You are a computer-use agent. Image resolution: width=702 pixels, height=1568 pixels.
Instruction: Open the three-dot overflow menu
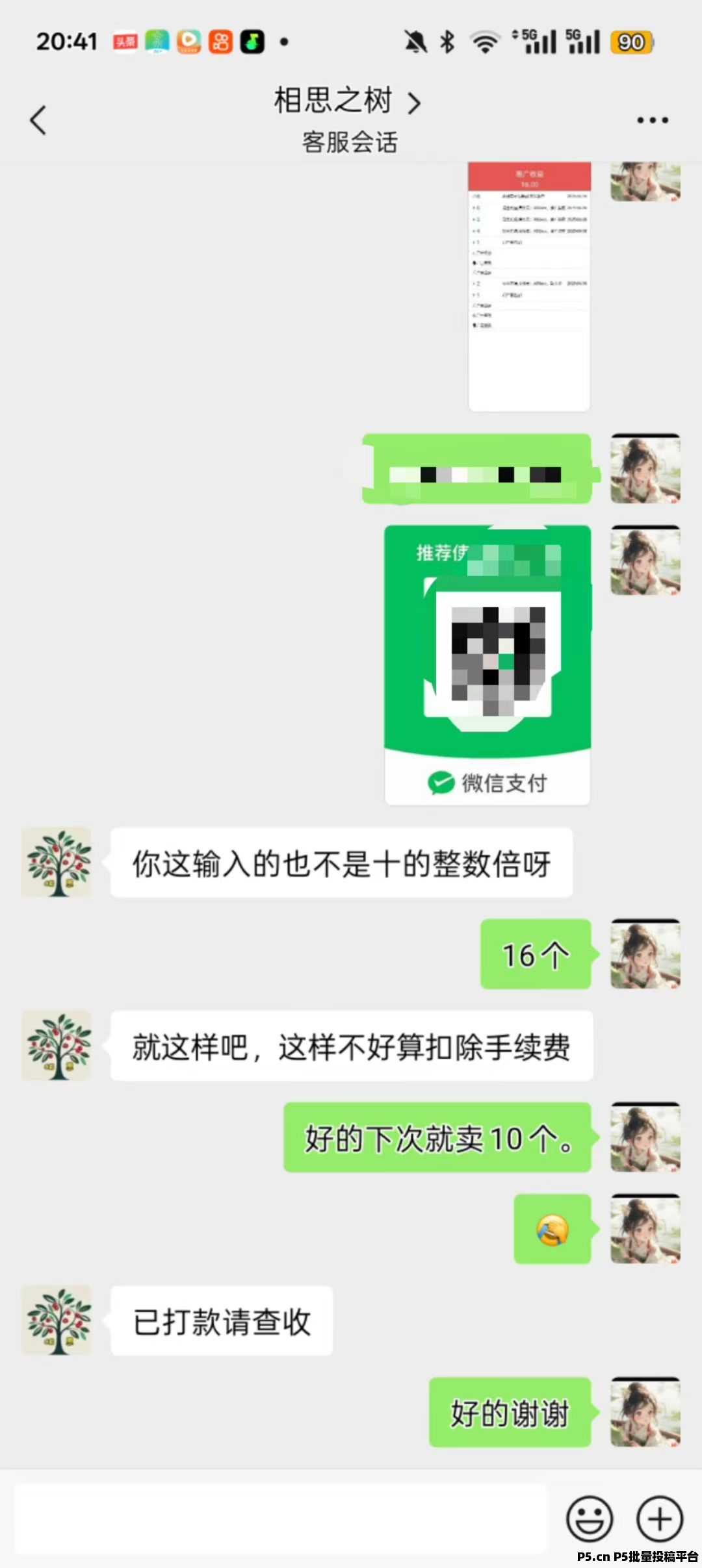click(x=652, y=120)
